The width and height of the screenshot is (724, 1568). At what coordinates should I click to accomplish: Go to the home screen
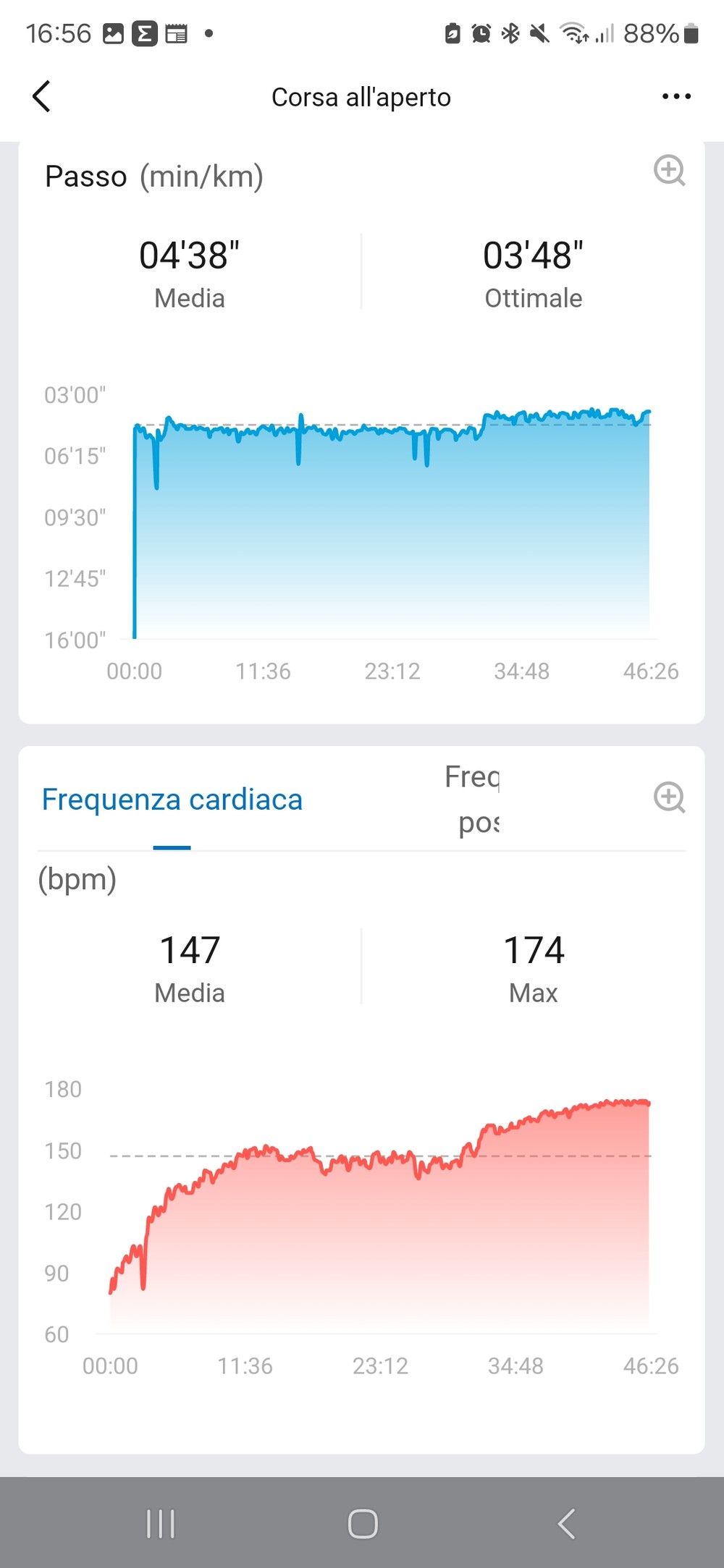click(x=363, y=1523)
